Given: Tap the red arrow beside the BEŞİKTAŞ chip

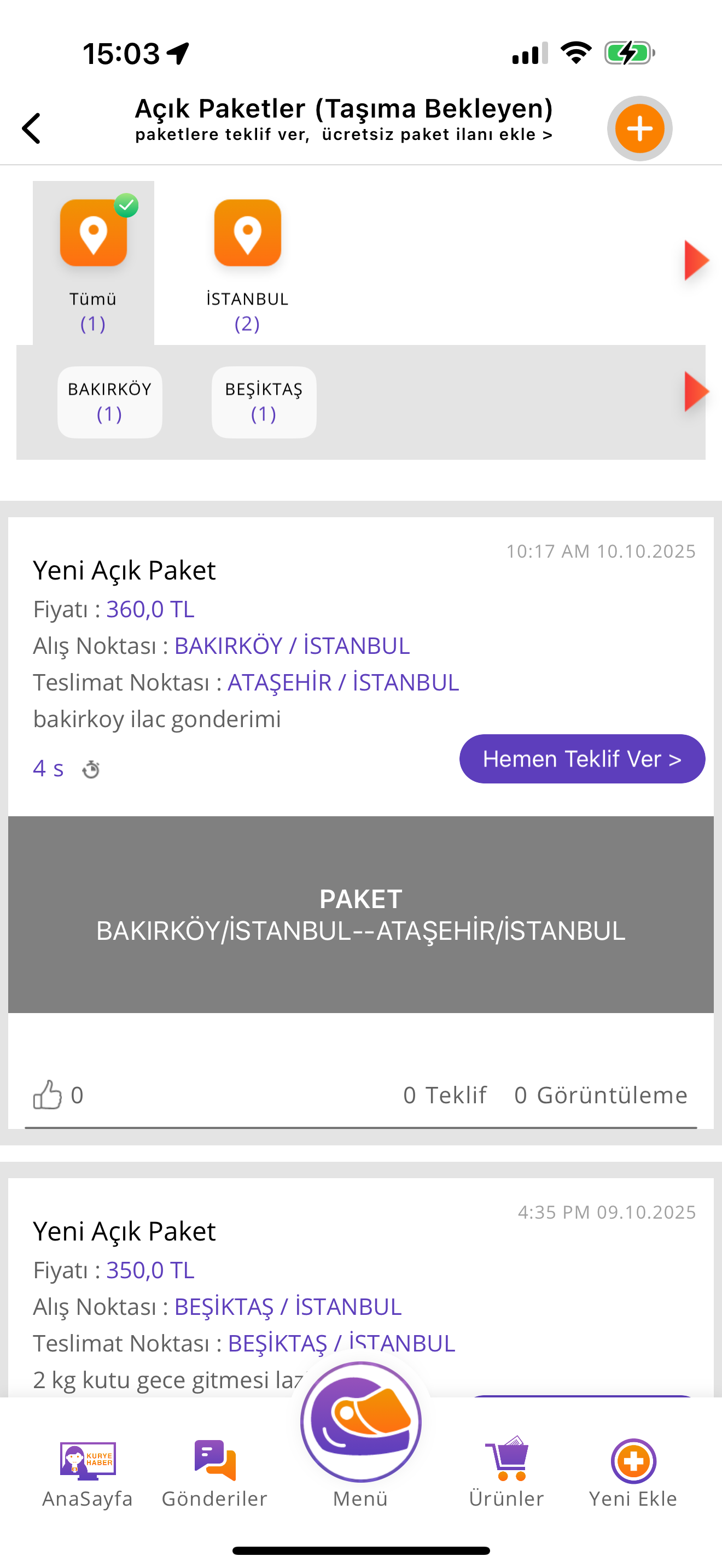Looking at the screenshot, I should coord(695,392).
